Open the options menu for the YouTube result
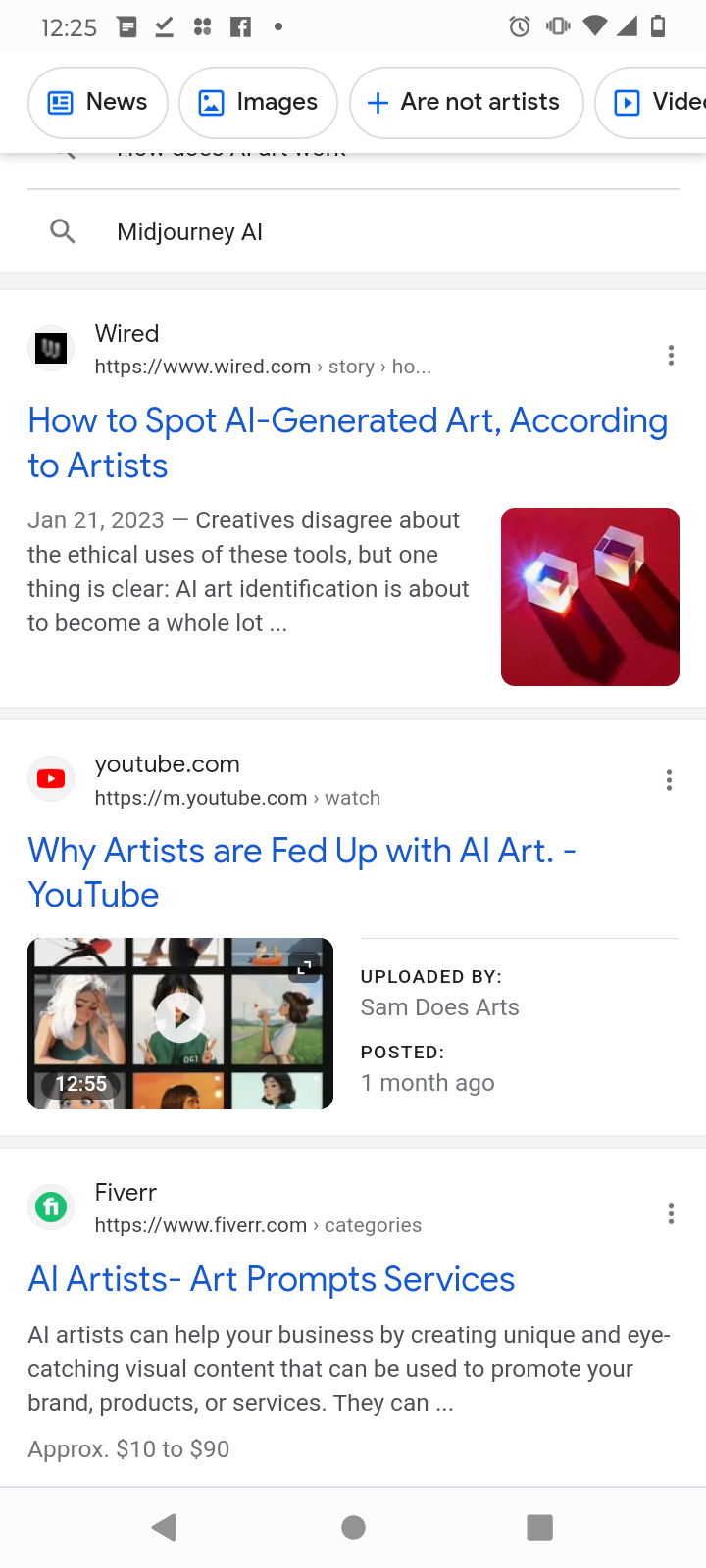This screenshot has height=1568, width=706. [670, 780]
